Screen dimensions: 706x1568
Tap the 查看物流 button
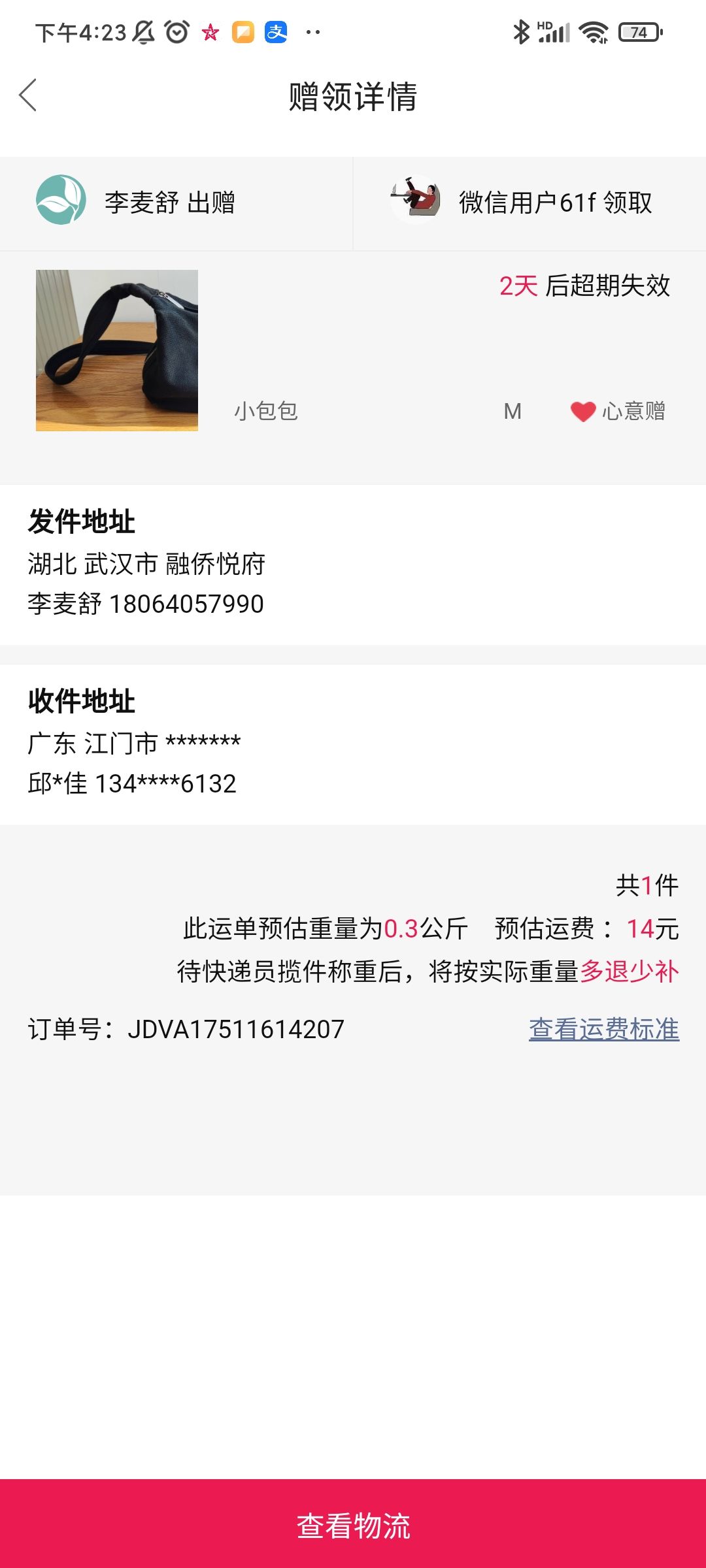coord(353,1525)
